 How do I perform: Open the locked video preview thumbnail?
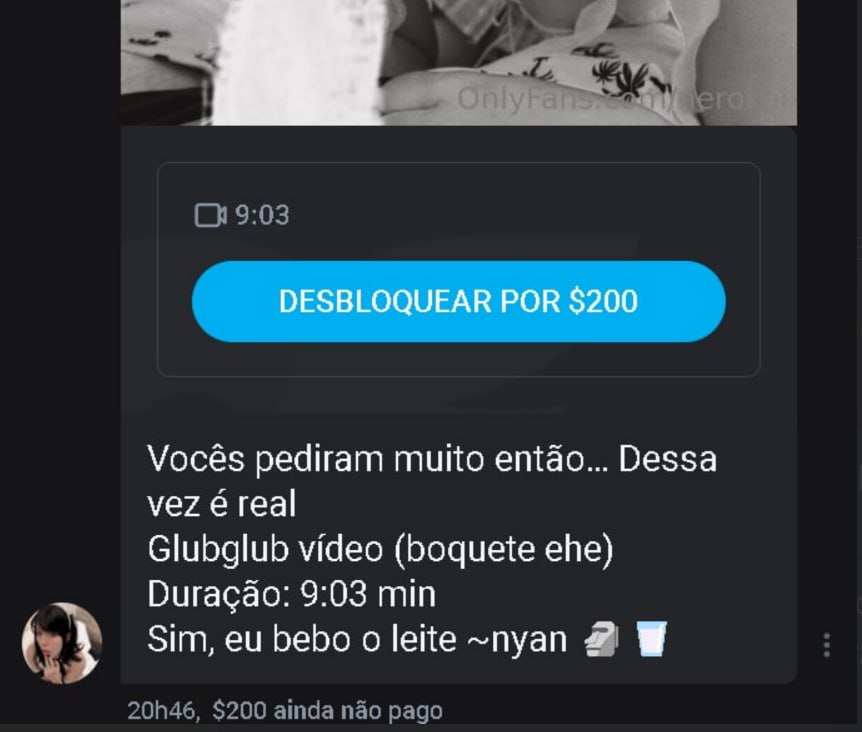pyautogui.click(x=458, y=62)
